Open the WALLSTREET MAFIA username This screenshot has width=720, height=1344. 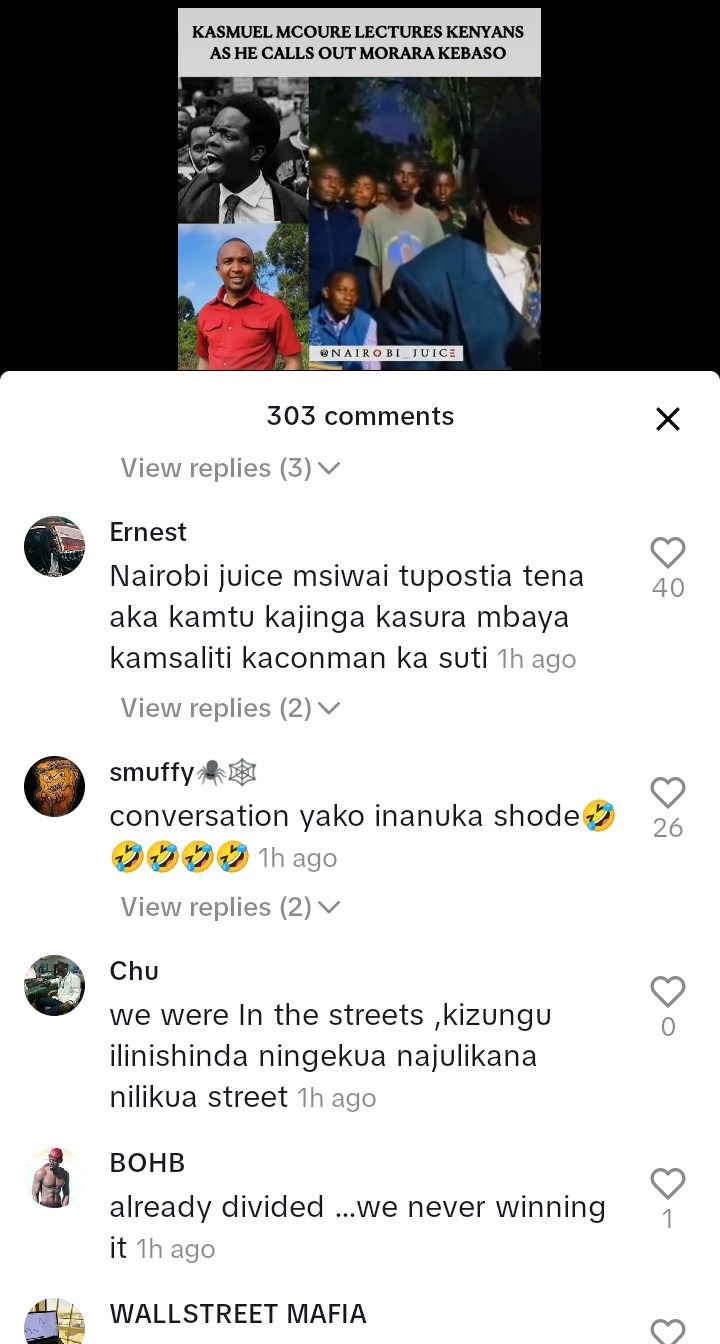[238, 1313]
